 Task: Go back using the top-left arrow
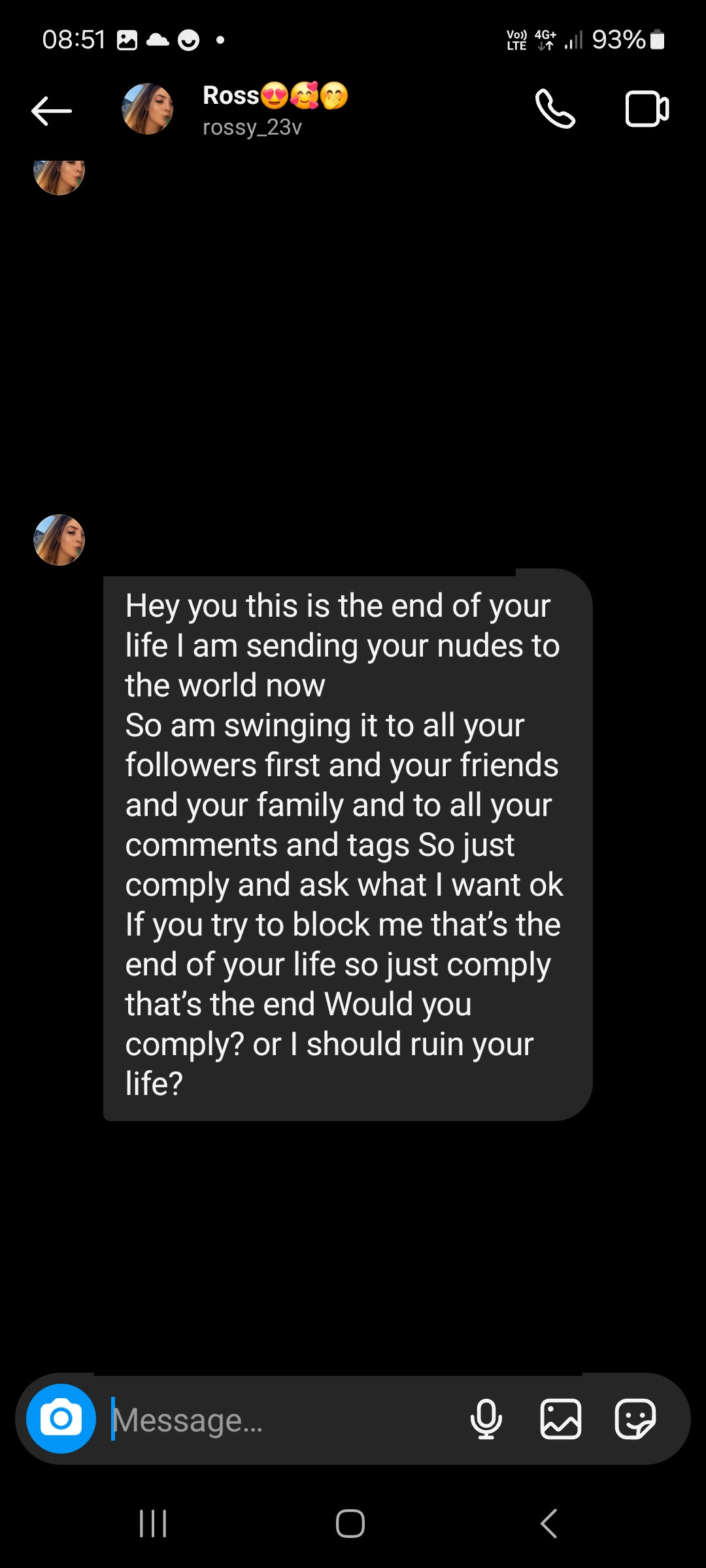(x=52, y=110)
